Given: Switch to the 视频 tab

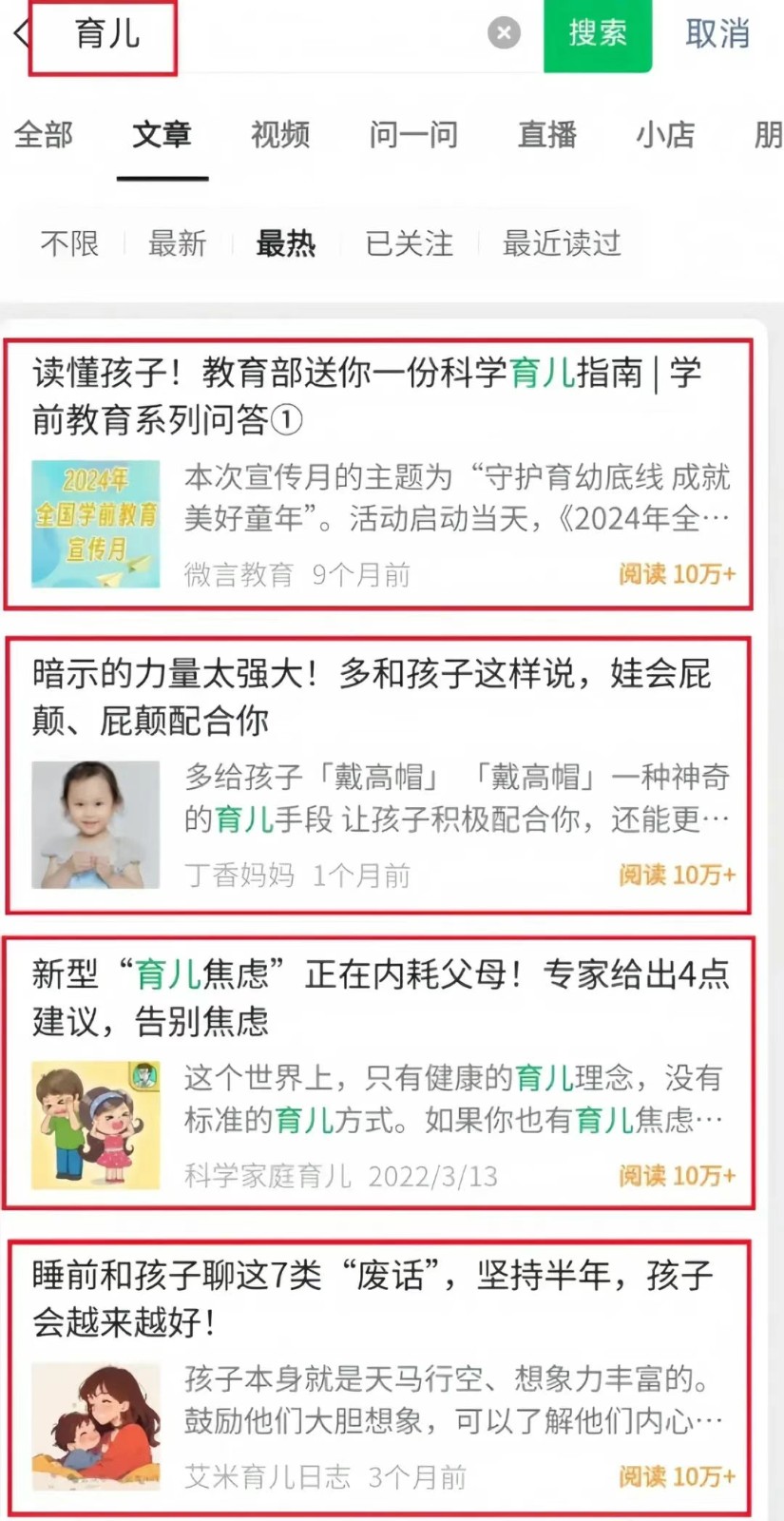Looking at the screenshot, I should tap(280, 135).
